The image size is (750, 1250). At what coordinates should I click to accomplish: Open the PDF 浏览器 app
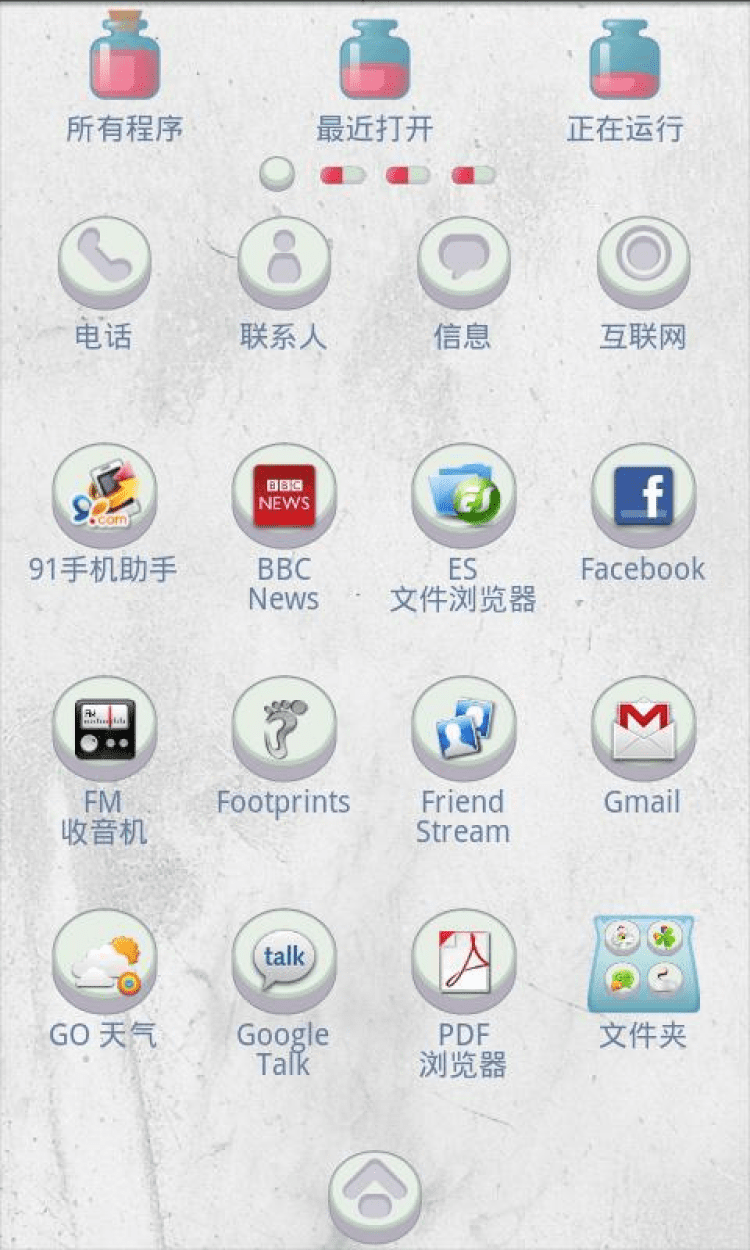463,963
